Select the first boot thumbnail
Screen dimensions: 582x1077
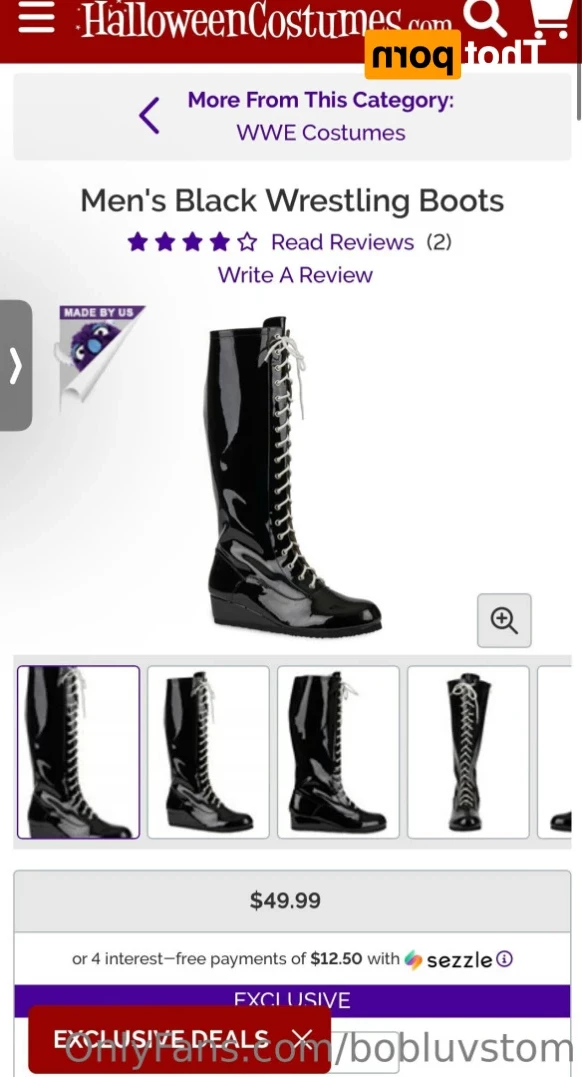pyautogui.click(x=78, y=752)
